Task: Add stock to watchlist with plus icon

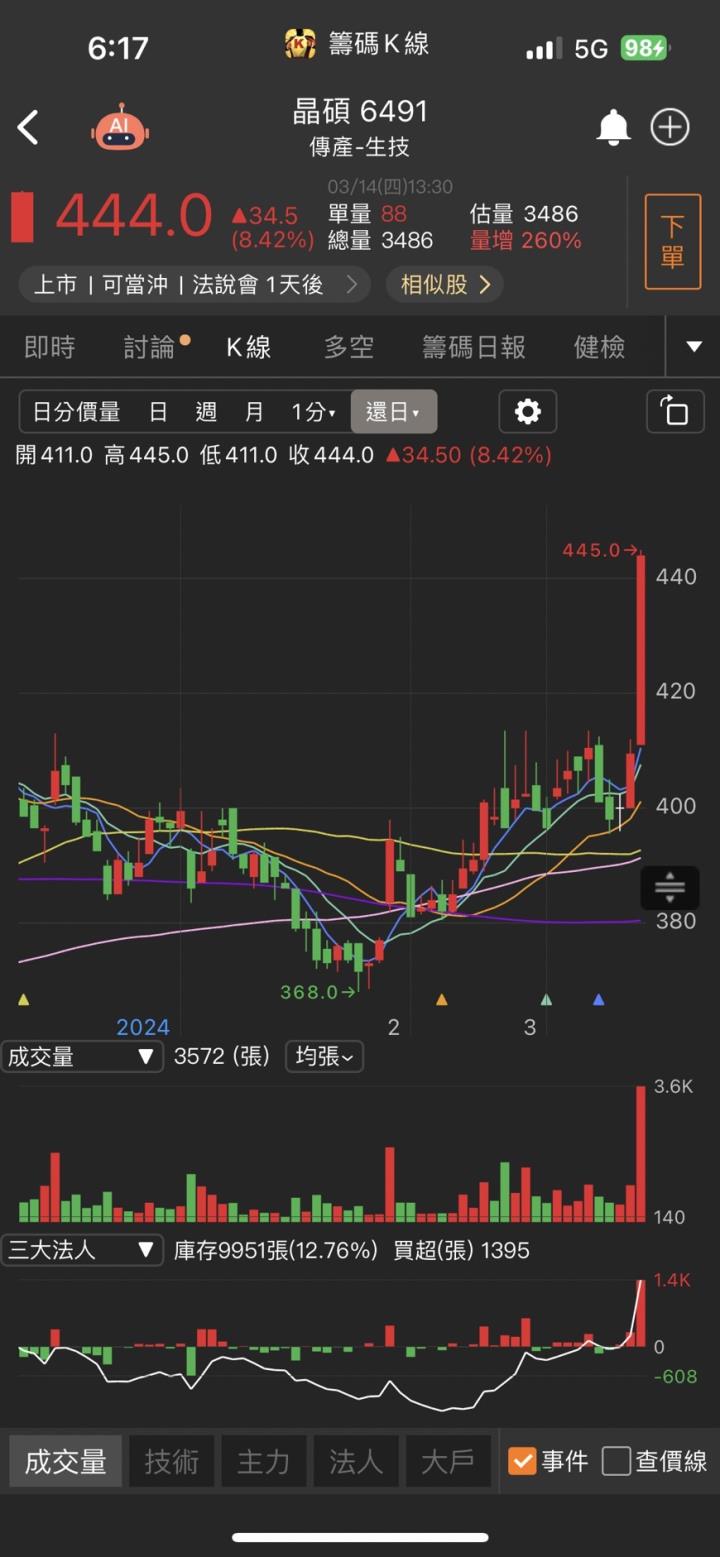Action: (x=670, y=128)
